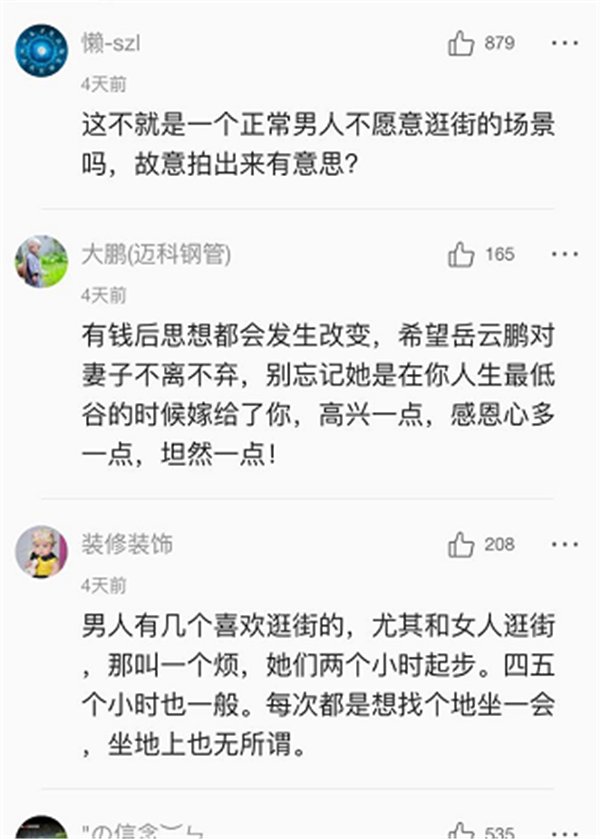The image size is (600, 839).
Task: Open more options for 大鹏(迈科钢管)'s comment
Action: coord(565,255)
